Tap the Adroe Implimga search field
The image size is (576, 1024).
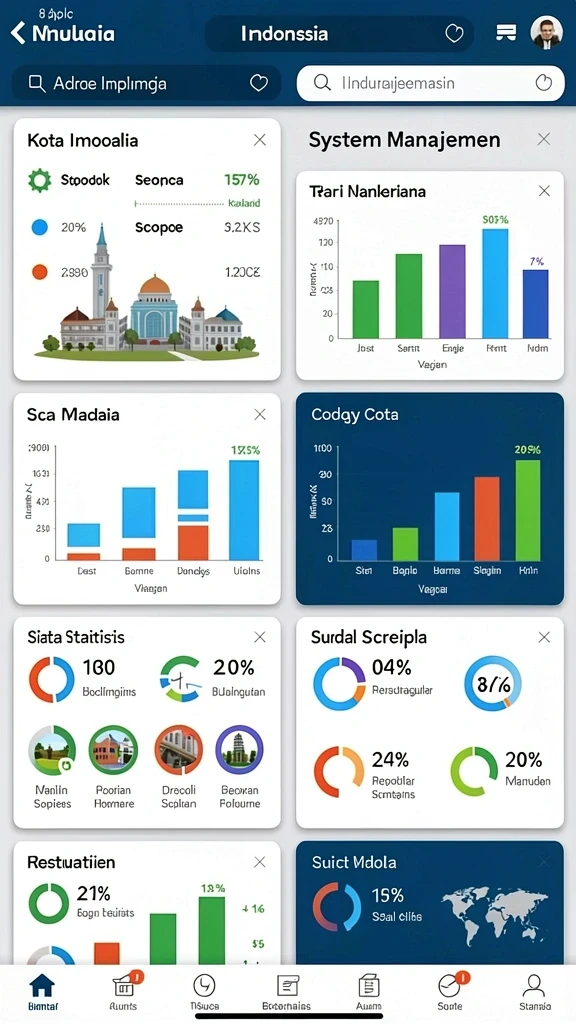point(146,83)
